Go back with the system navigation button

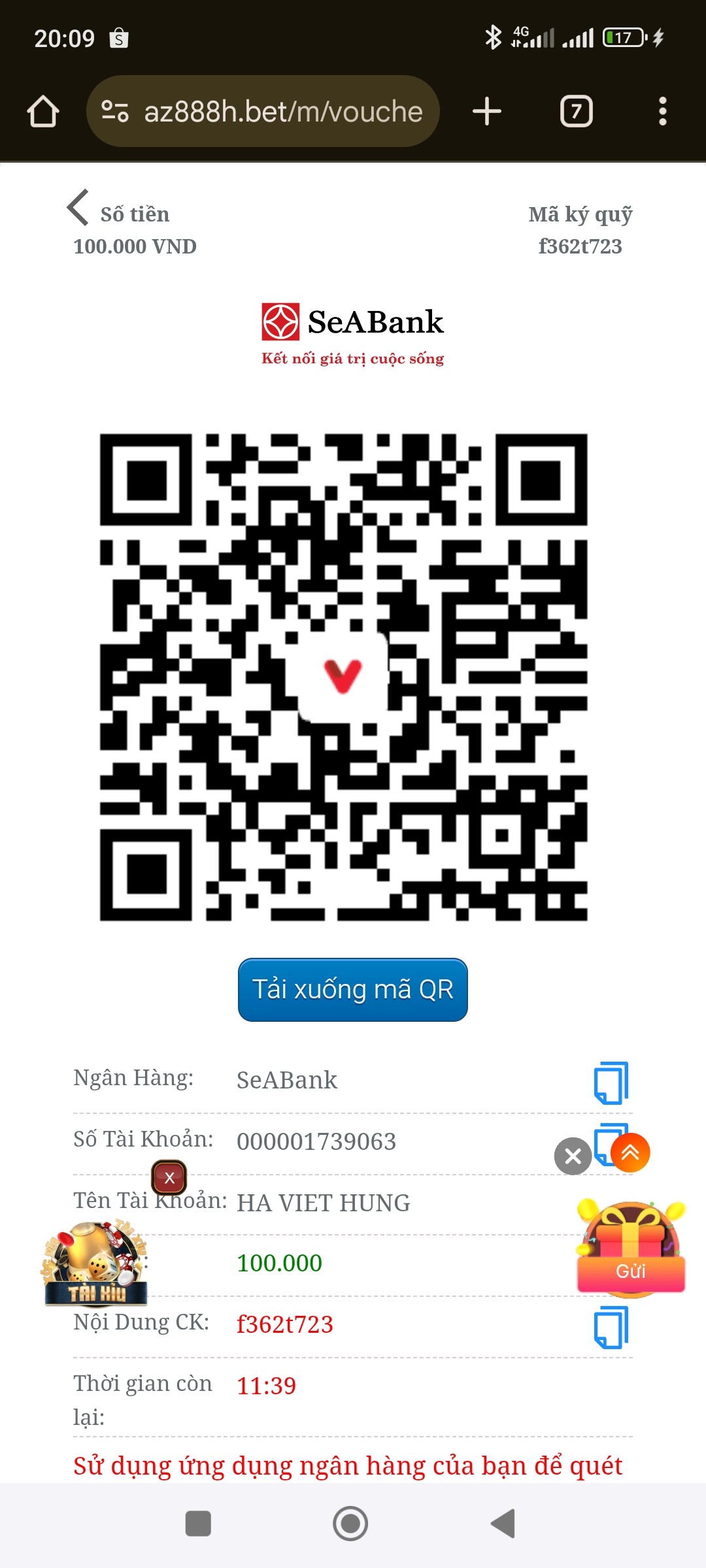pyautogui.click(x=503, y=1524)
